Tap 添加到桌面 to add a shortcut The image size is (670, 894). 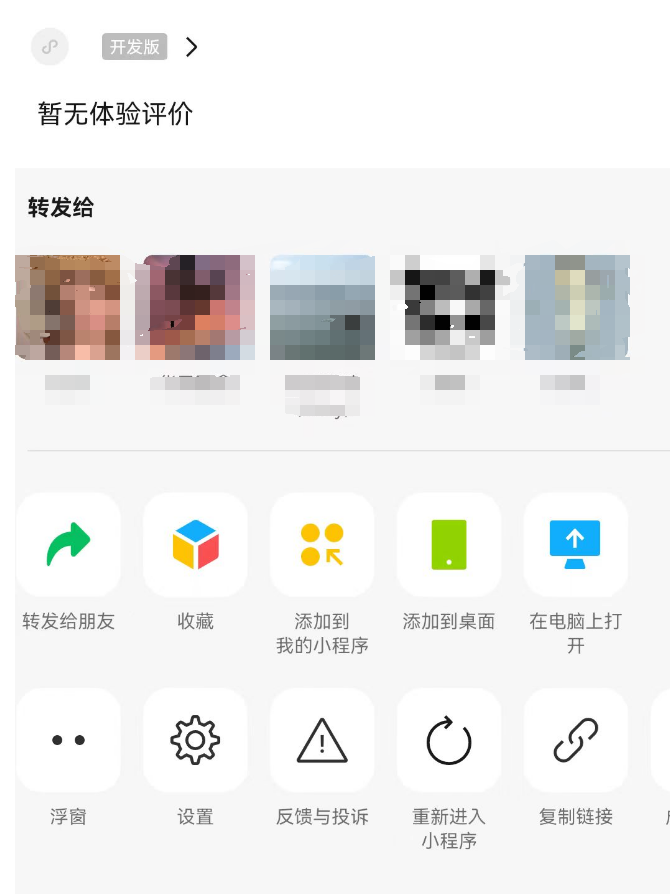[x=449, y=545]
